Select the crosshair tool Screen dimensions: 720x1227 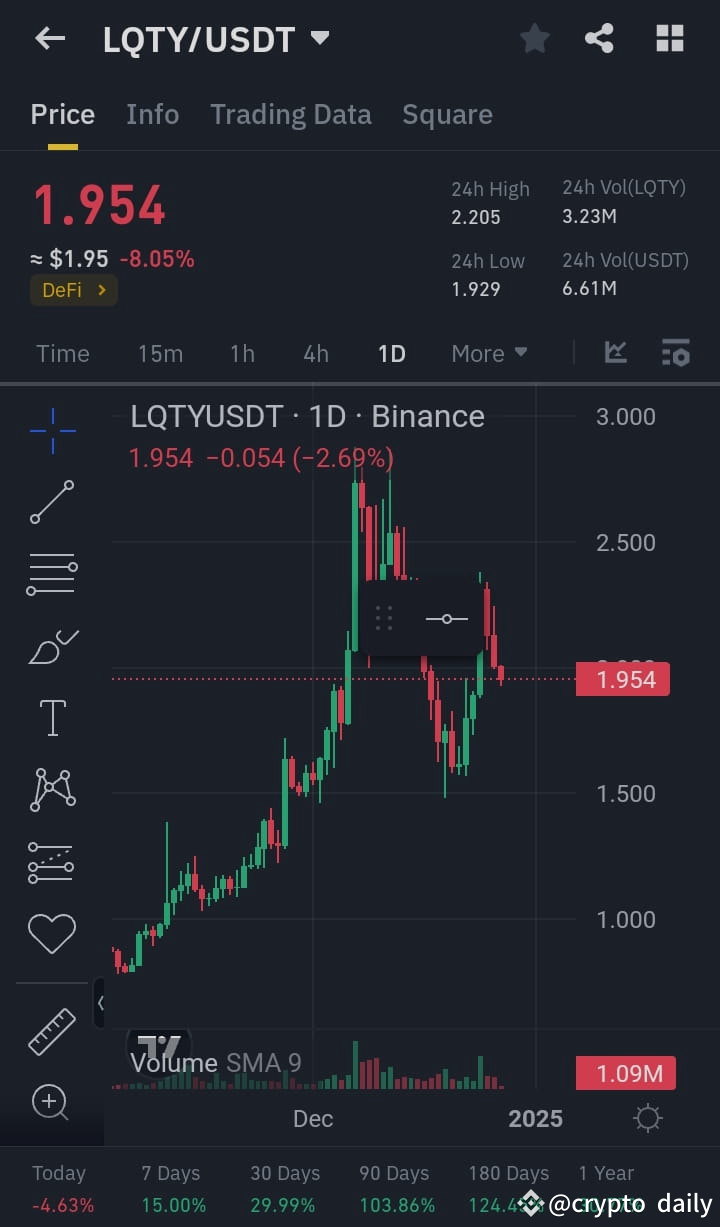pyautogui.click(x=51, y=430)
